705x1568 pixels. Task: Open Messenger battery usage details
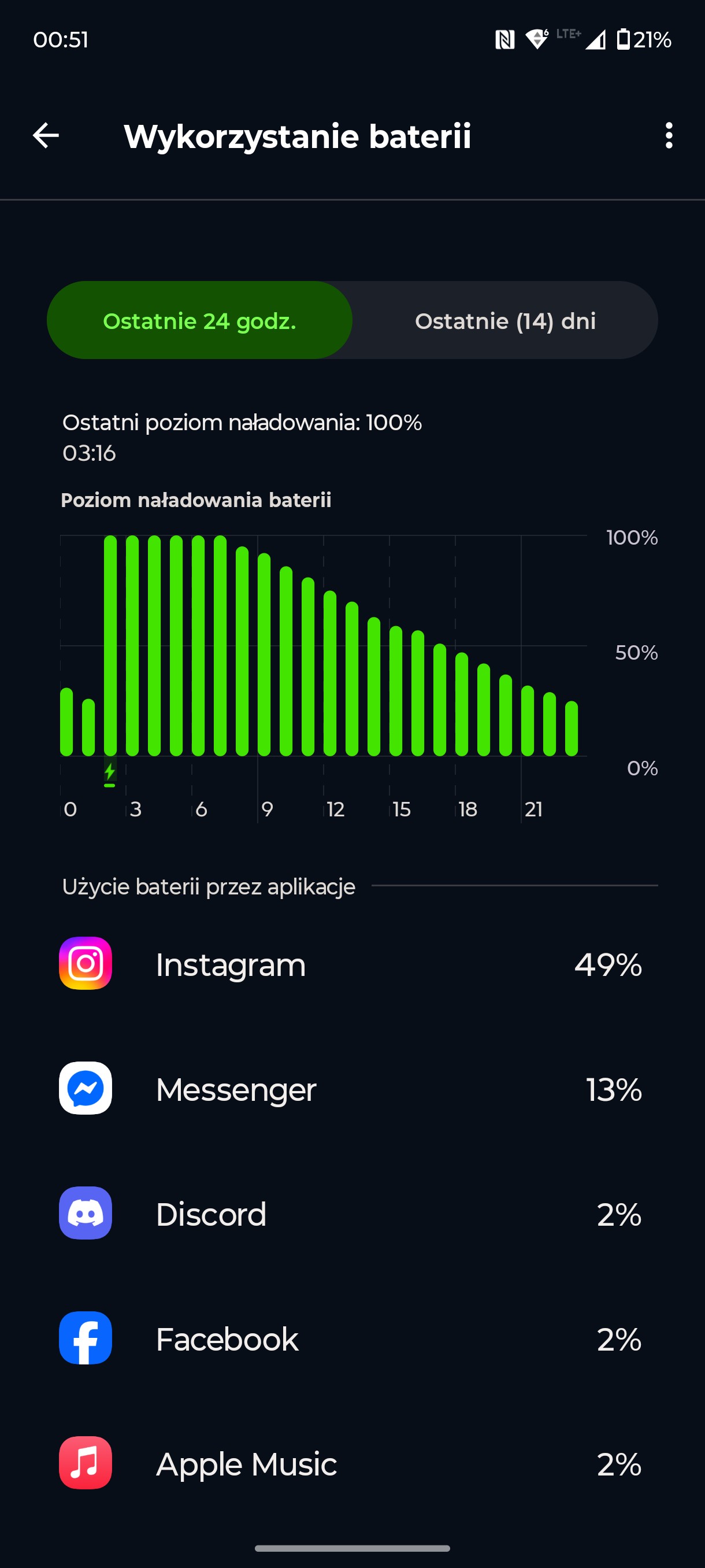tap(352, 1088)
